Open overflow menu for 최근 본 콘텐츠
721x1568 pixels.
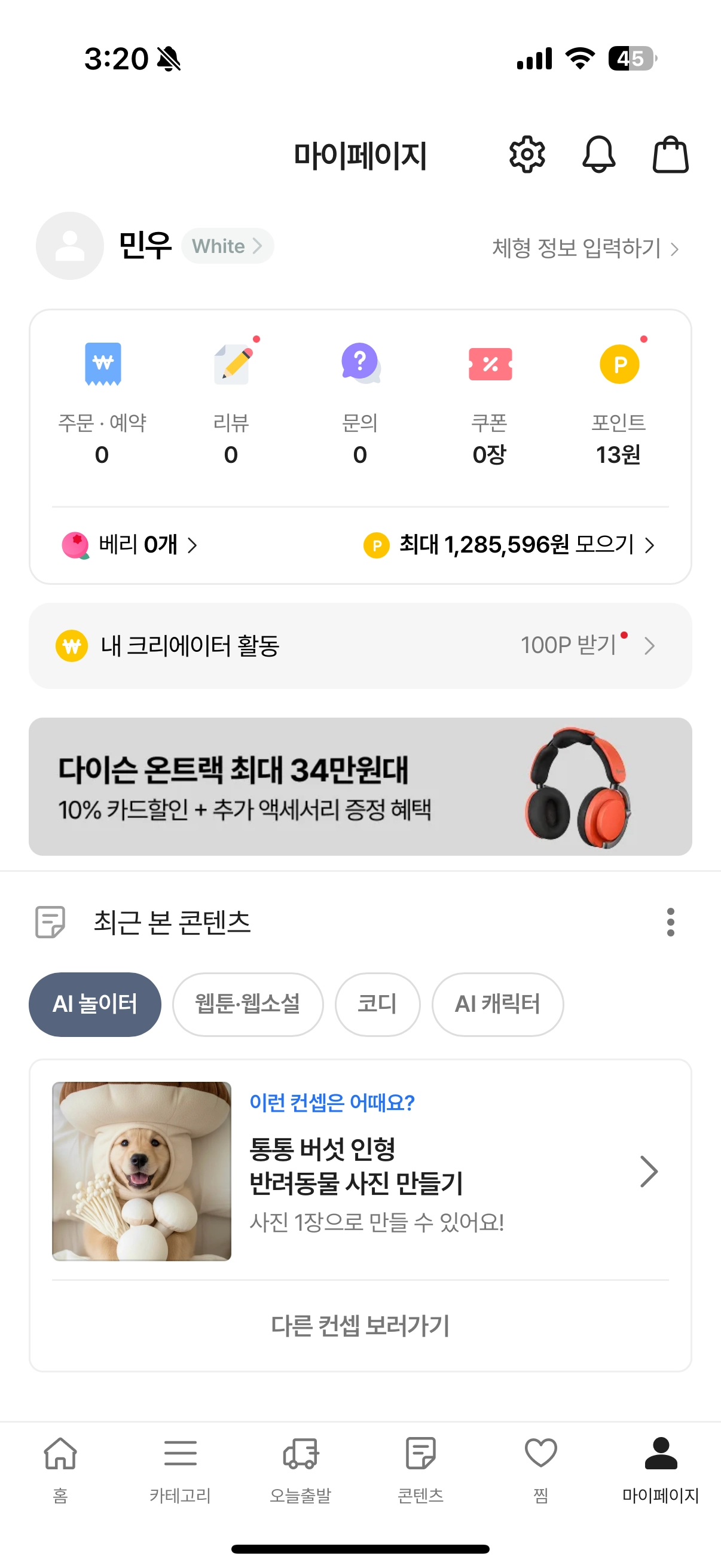coord(670,922)
